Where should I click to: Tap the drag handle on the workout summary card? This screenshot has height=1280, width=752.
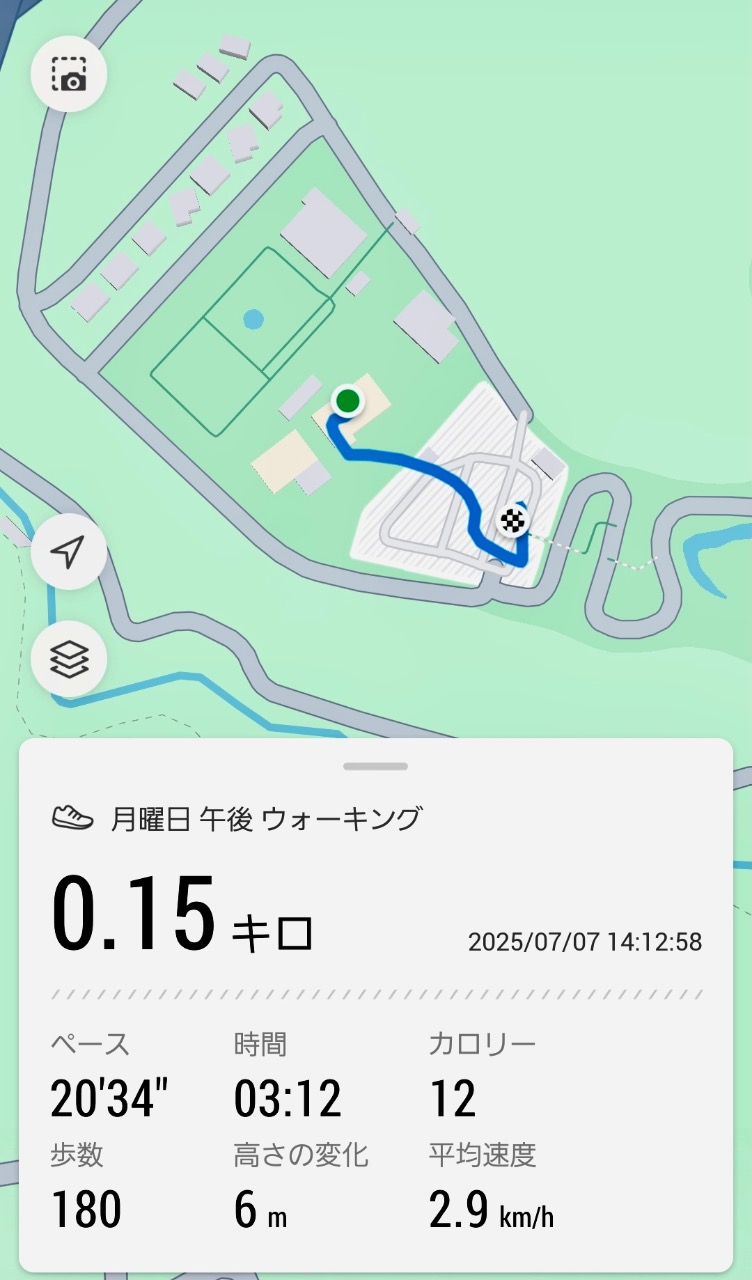(x=375, y=766)
